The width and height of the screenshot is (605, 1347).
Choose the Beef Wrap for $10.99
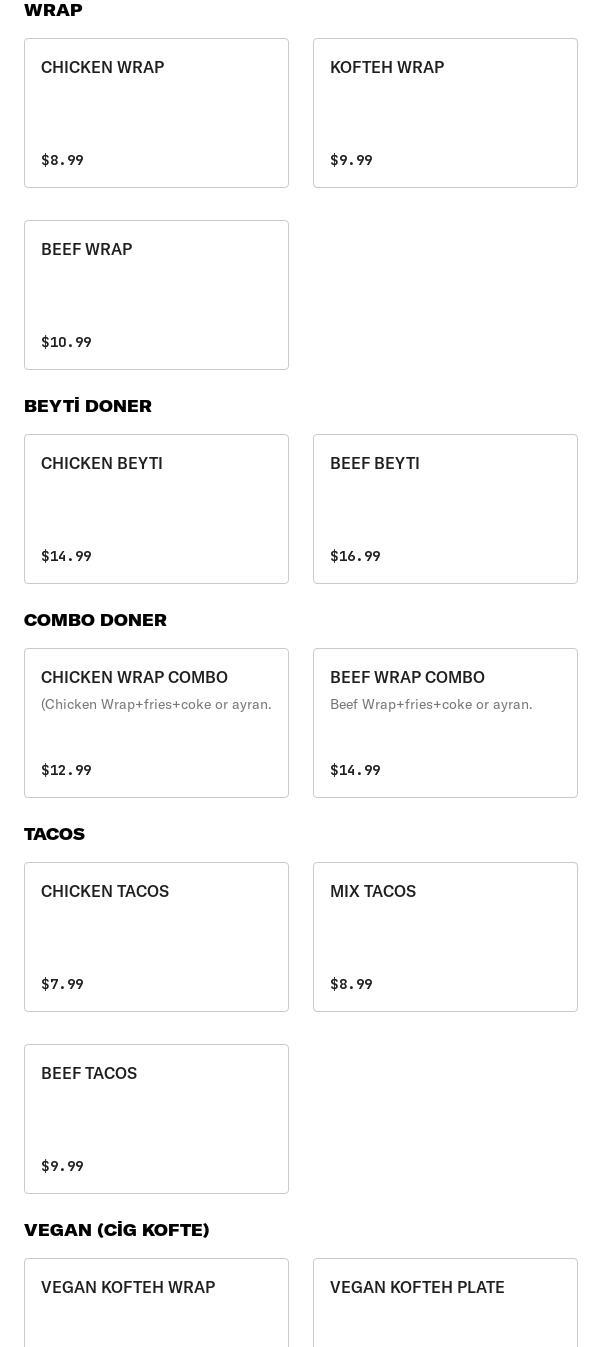(156, 295)
